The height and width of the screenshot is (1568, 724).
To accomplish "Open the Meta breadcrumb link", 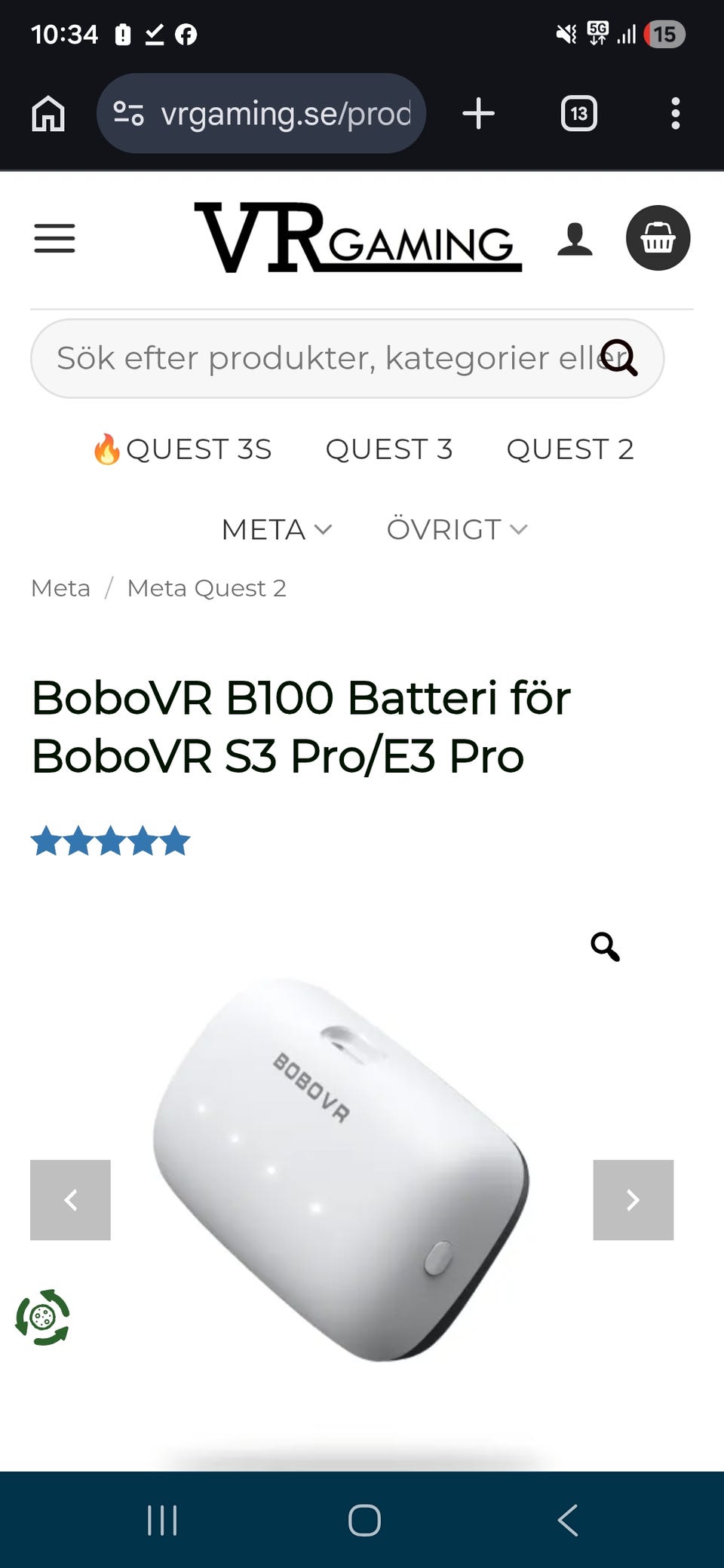I will 60,588.
